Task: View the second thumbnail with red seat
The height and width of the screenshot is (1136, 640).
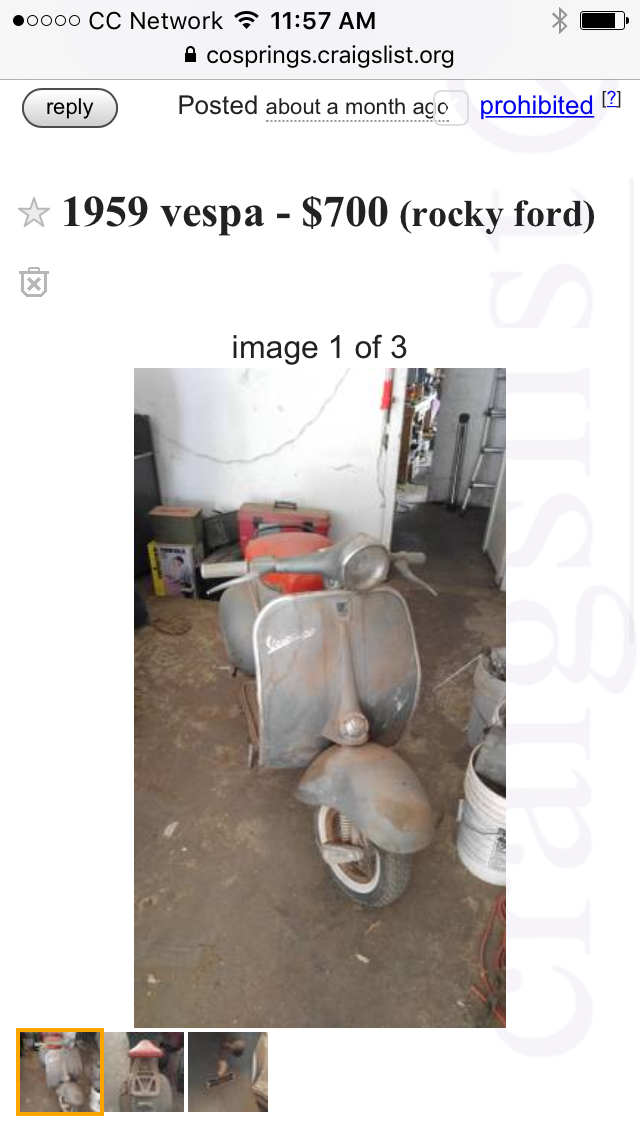Action: point(144,1072)
